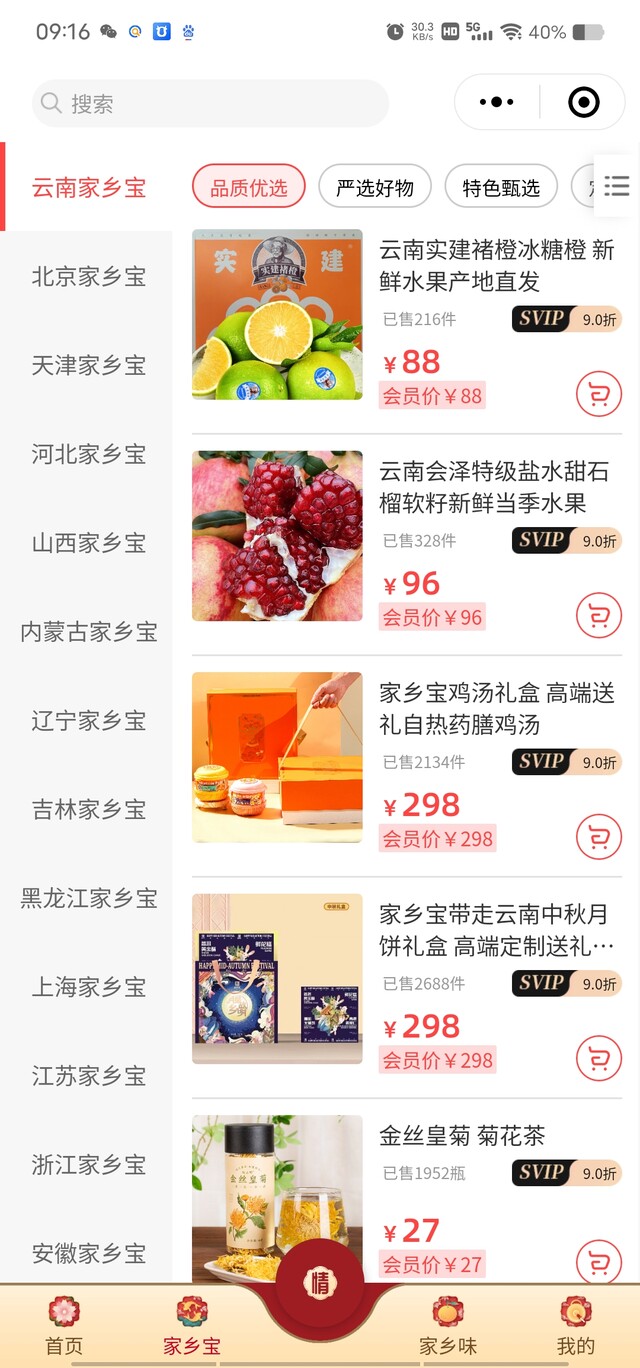Tap the center 情 button in bottom bar

320,1282
